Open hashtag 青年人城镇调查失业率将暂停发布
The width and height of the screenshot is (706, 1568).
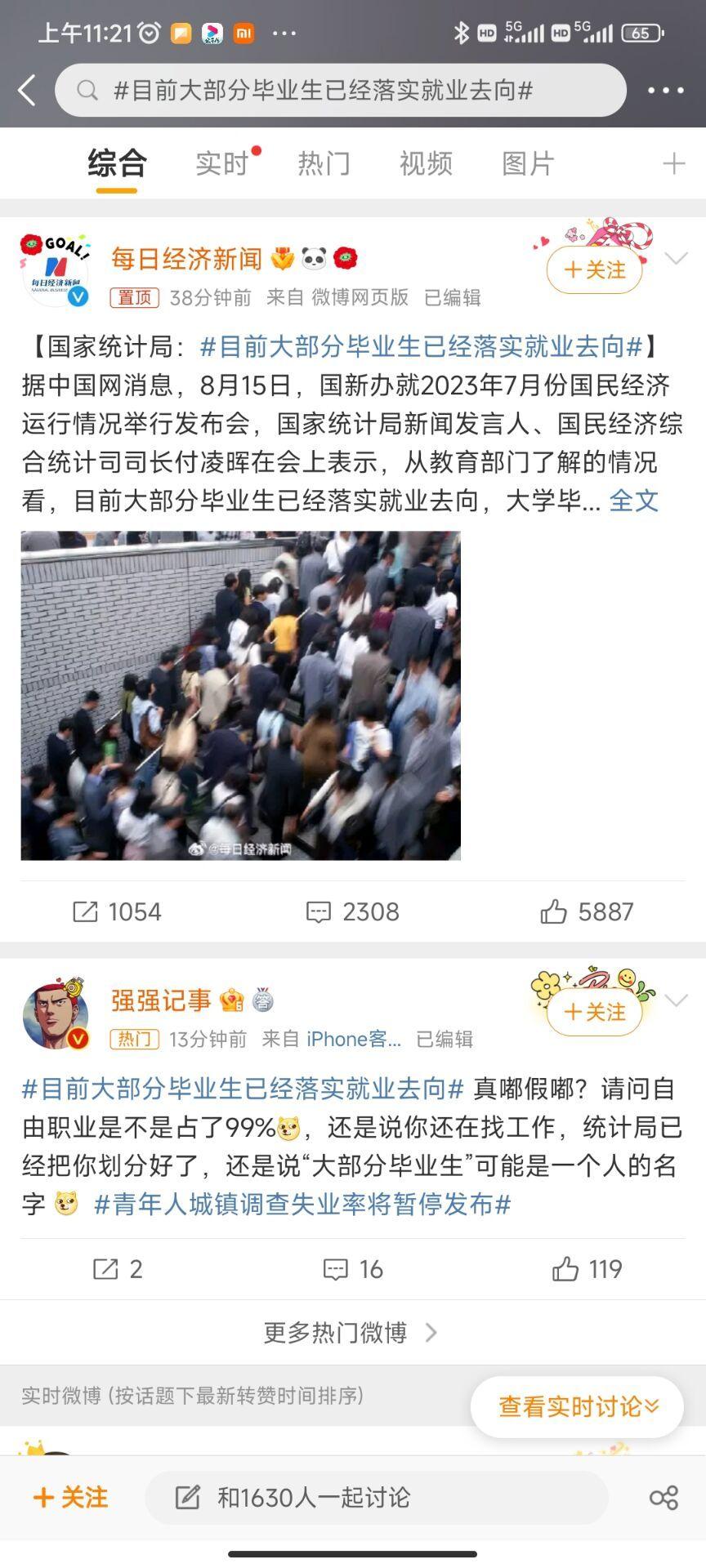pyautogui.click(x=302, y=1204)
